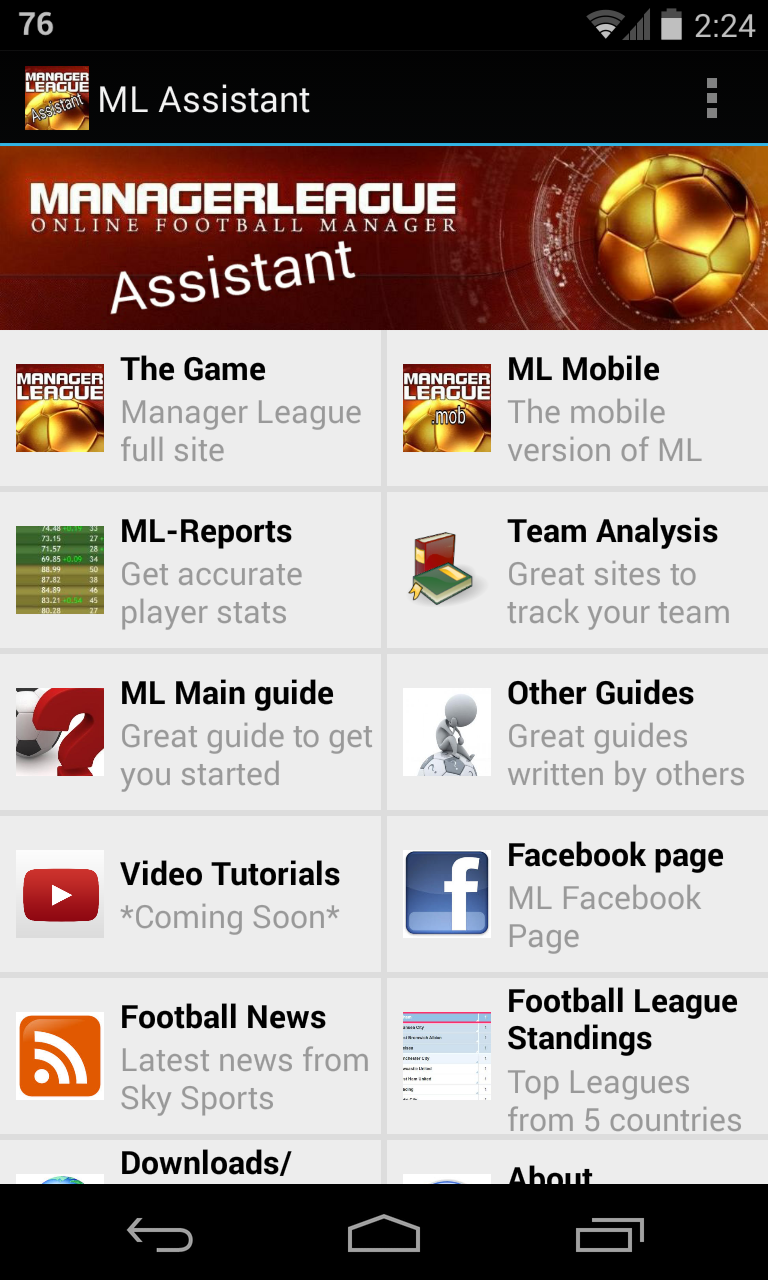Open The Game full site tile
The width and height of the screenshot is (768, 1280).
coord(190,408)
